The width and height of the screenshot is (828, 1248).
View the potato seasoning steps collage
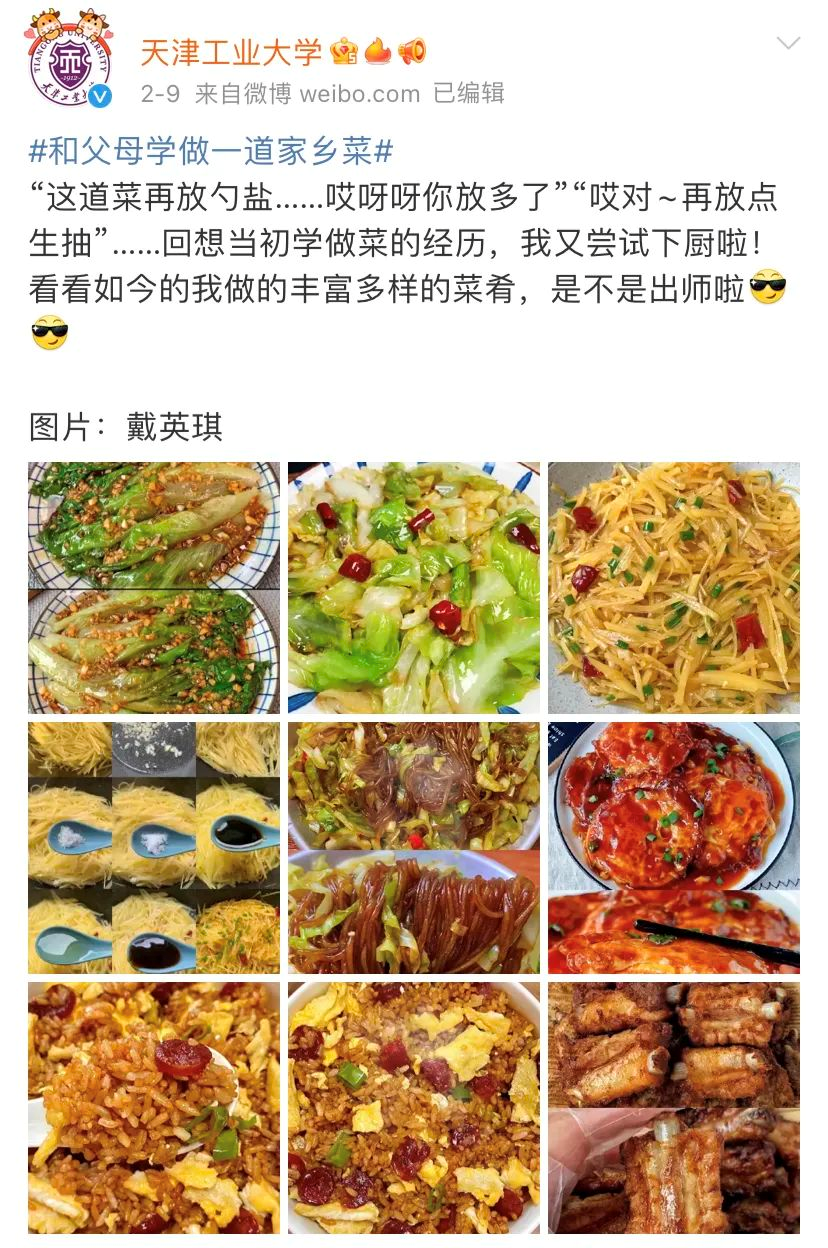coord(154,848)
